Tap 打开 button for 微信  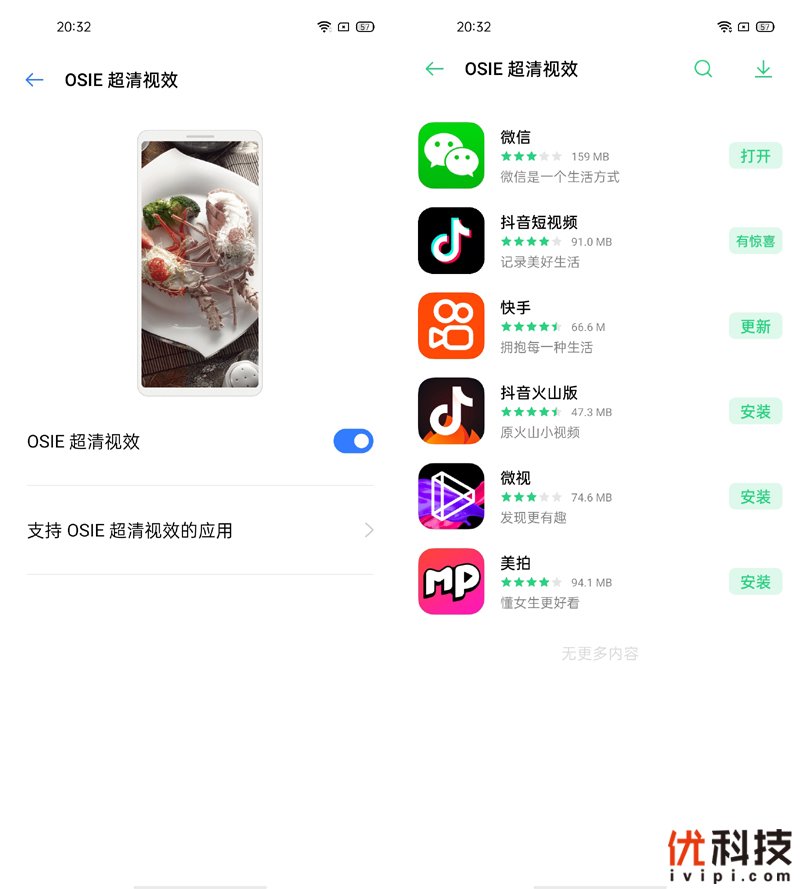[x=755, y=156]
